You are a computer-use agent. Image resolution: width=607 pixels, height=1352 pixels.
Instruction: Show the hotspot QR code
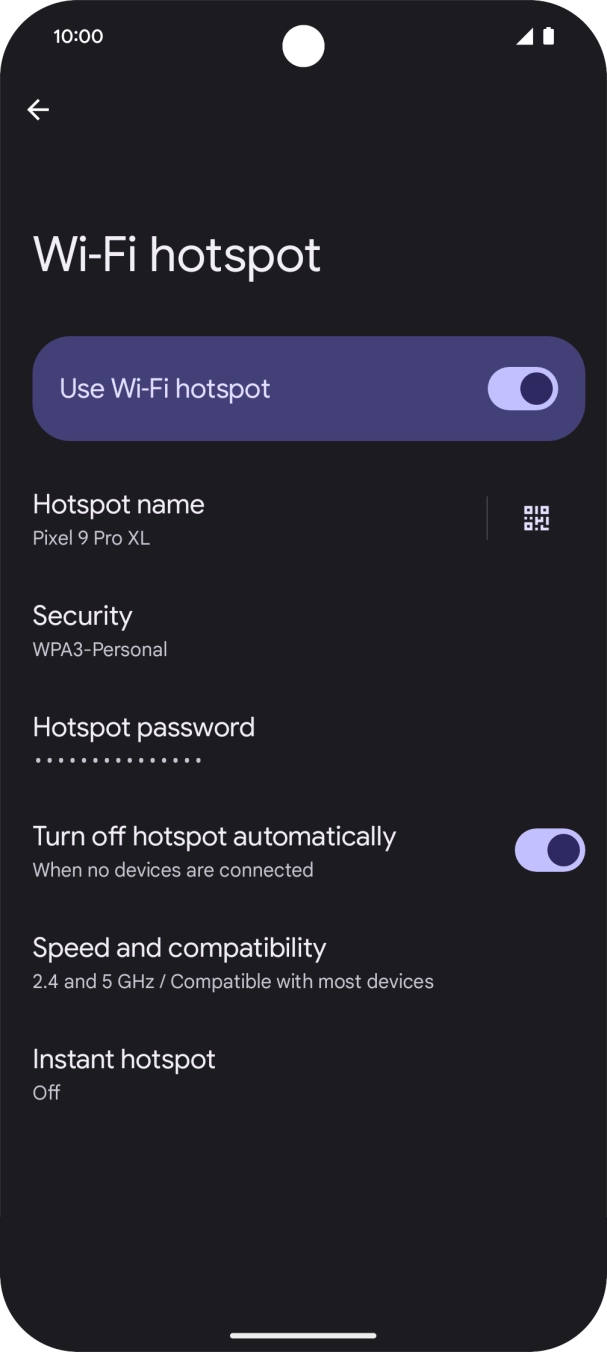pos(537,518)
